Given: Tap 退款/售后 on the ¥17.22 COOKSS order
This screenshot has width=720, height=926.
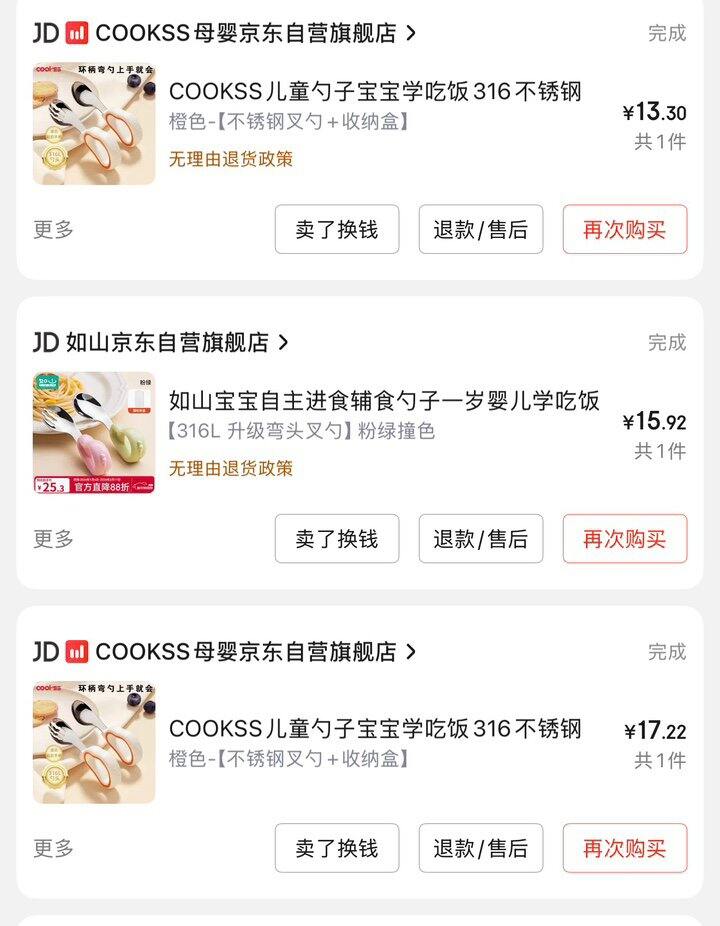Looking at the screenshot, I should 480,848.
